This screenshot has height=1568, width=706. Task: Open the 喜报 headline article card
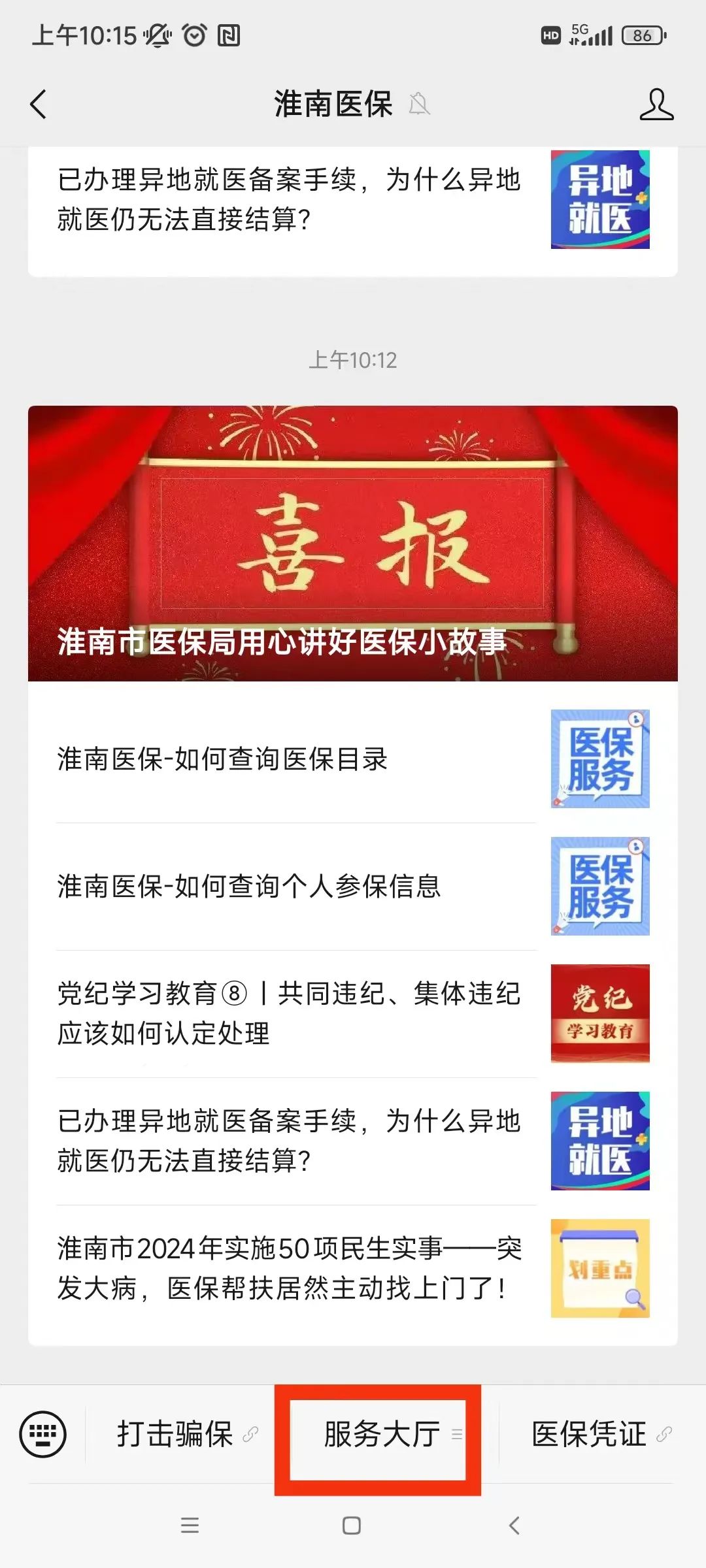coord(352,543)
